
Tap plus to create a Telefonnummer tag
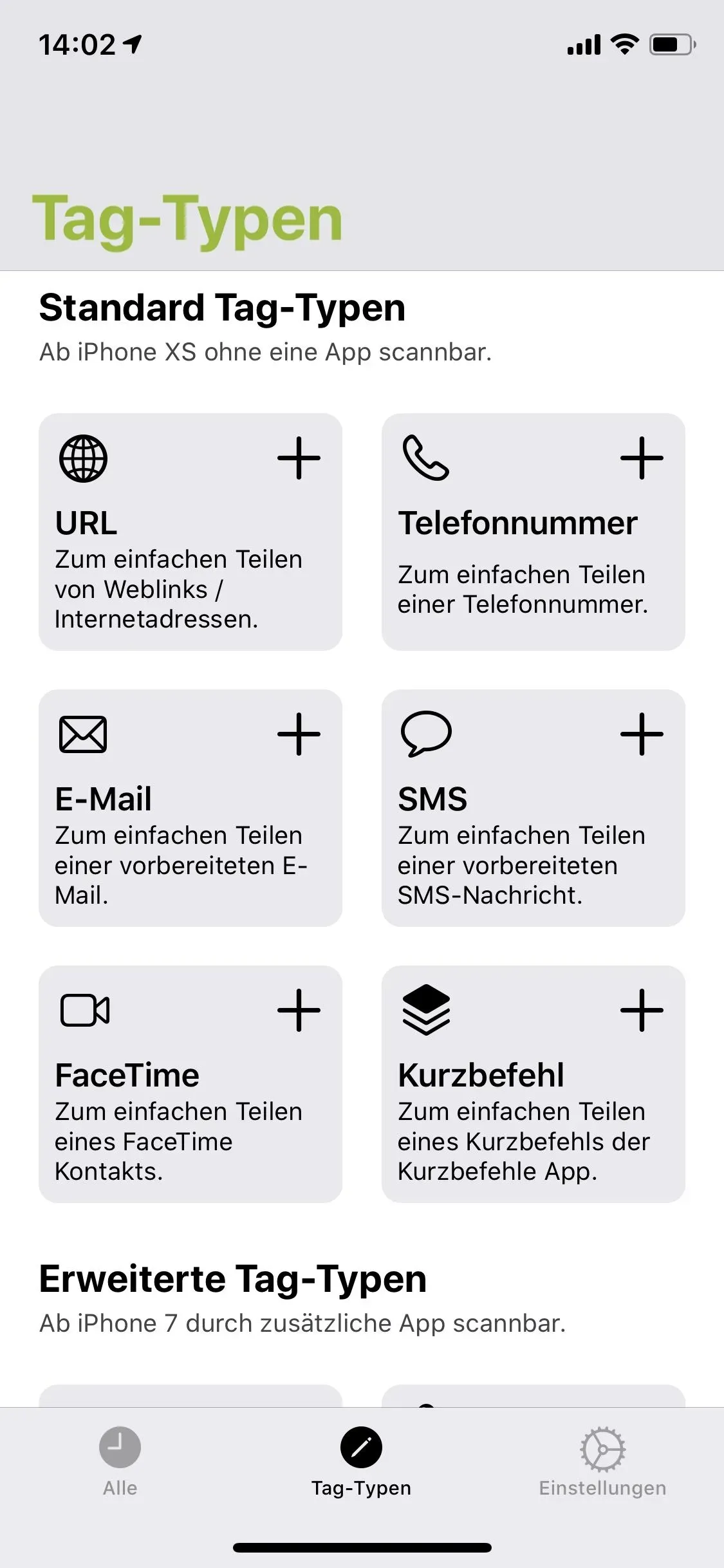(642, 458)
